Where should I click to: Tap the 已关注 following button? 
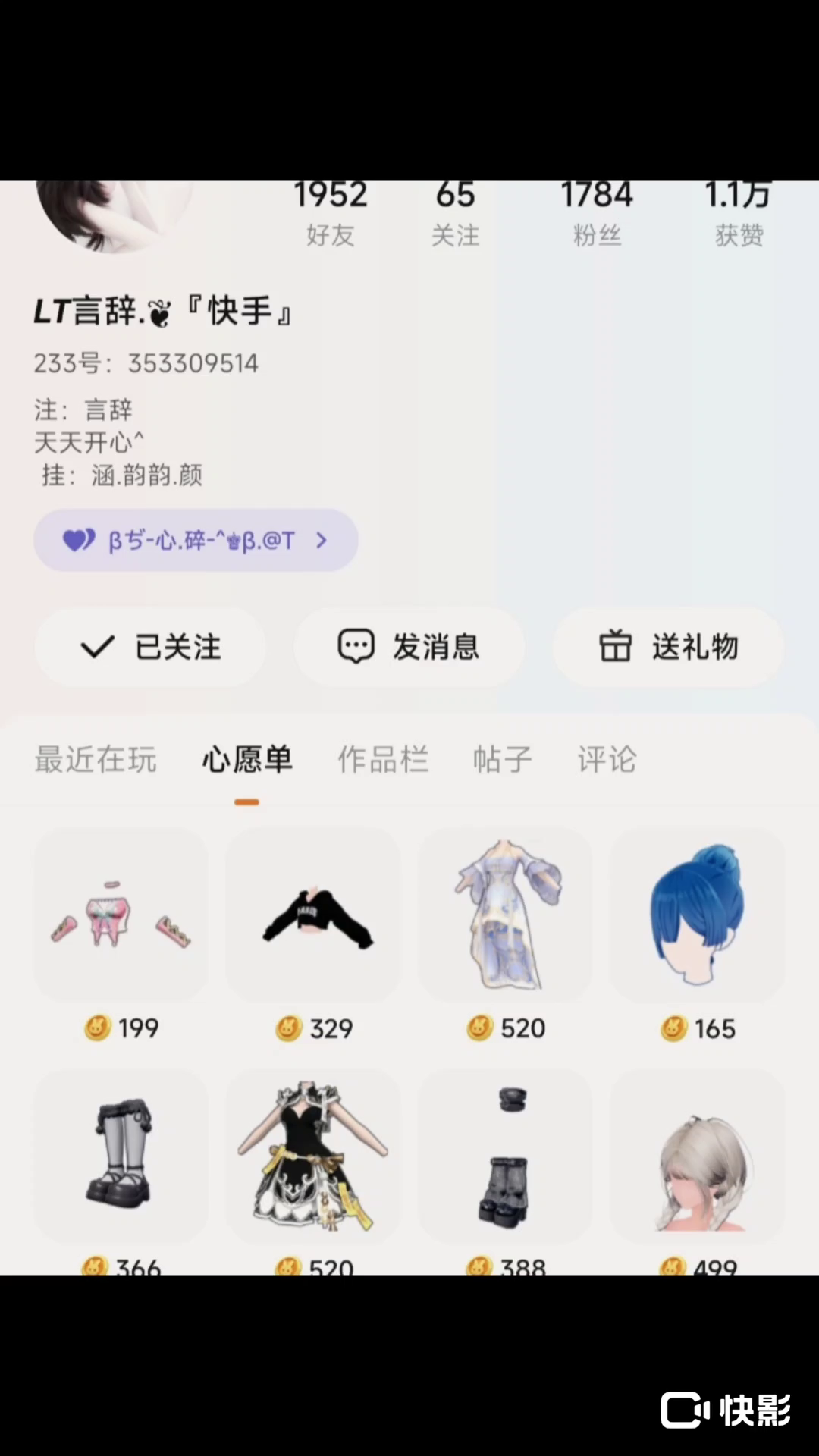pos(150,647)
